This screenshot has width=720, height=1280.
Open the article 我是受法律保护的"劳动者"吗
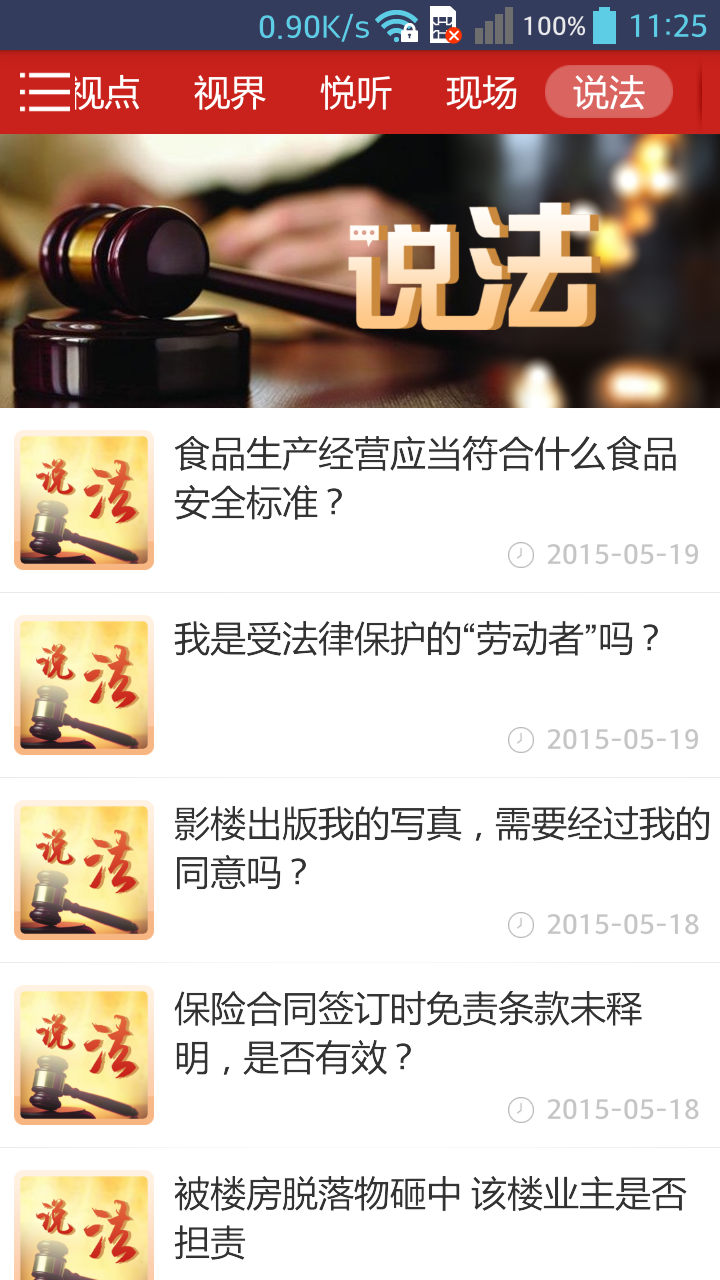(x=418, y=640)
